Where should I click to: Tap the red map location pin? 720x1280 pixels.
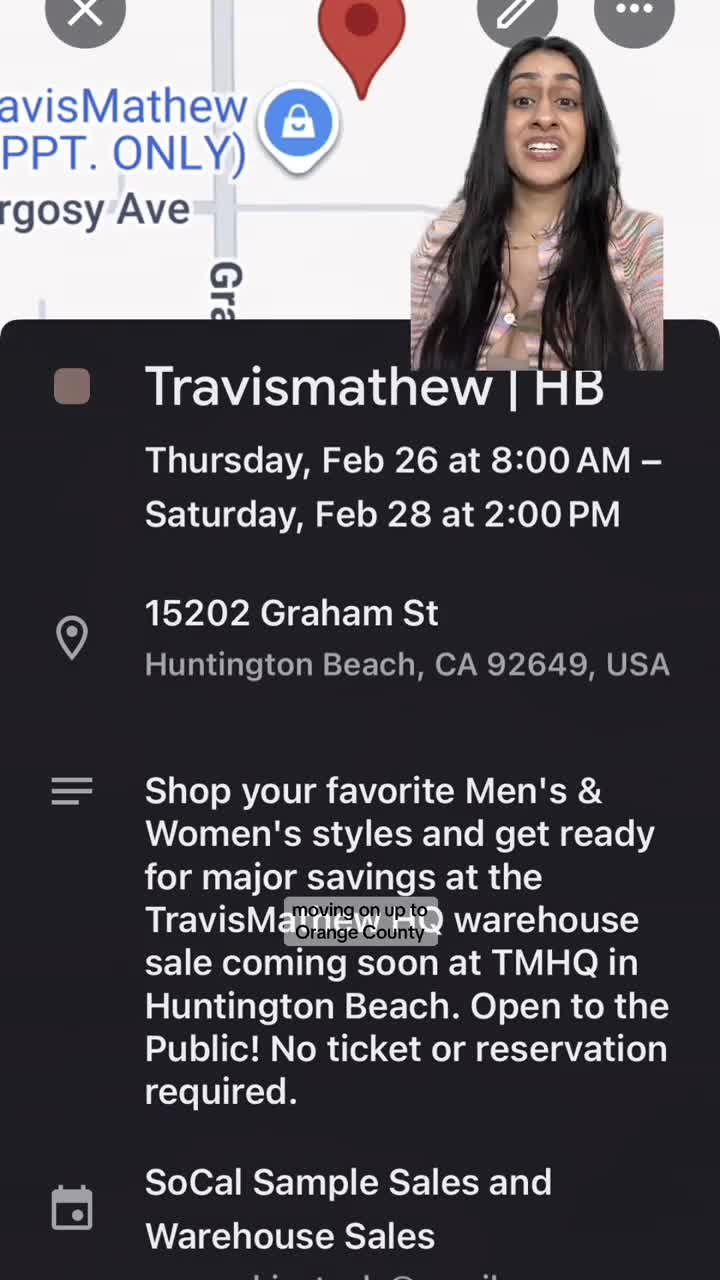(x=362, y=42)
